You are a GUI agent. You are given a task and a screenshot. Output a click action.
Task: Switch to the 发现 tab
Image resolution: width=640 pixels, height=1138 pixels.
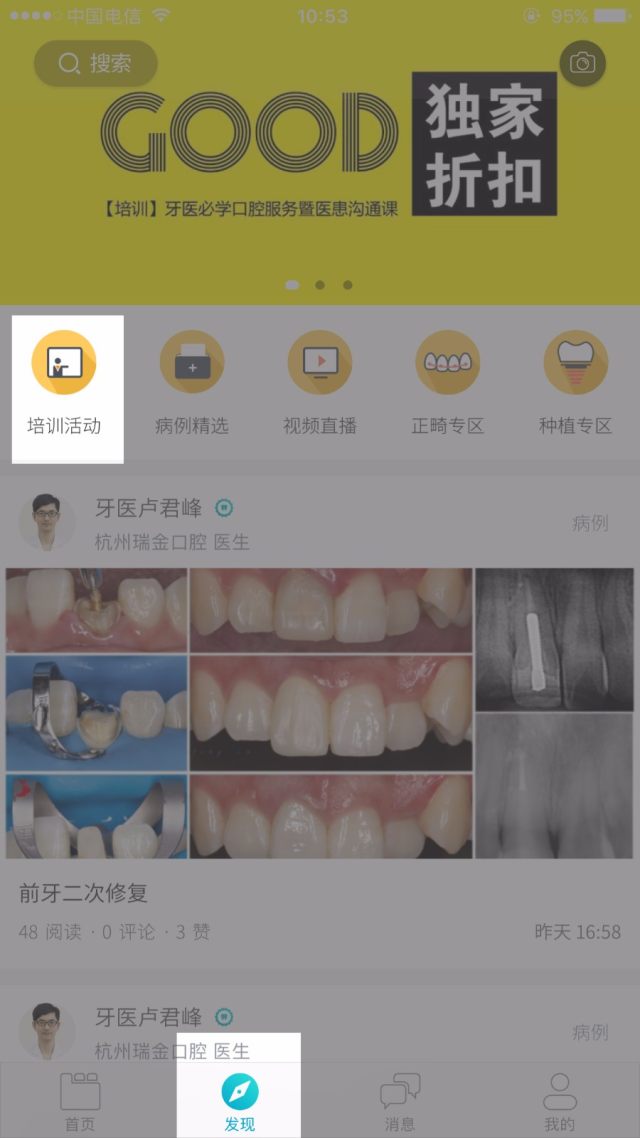click(240, 1100)
